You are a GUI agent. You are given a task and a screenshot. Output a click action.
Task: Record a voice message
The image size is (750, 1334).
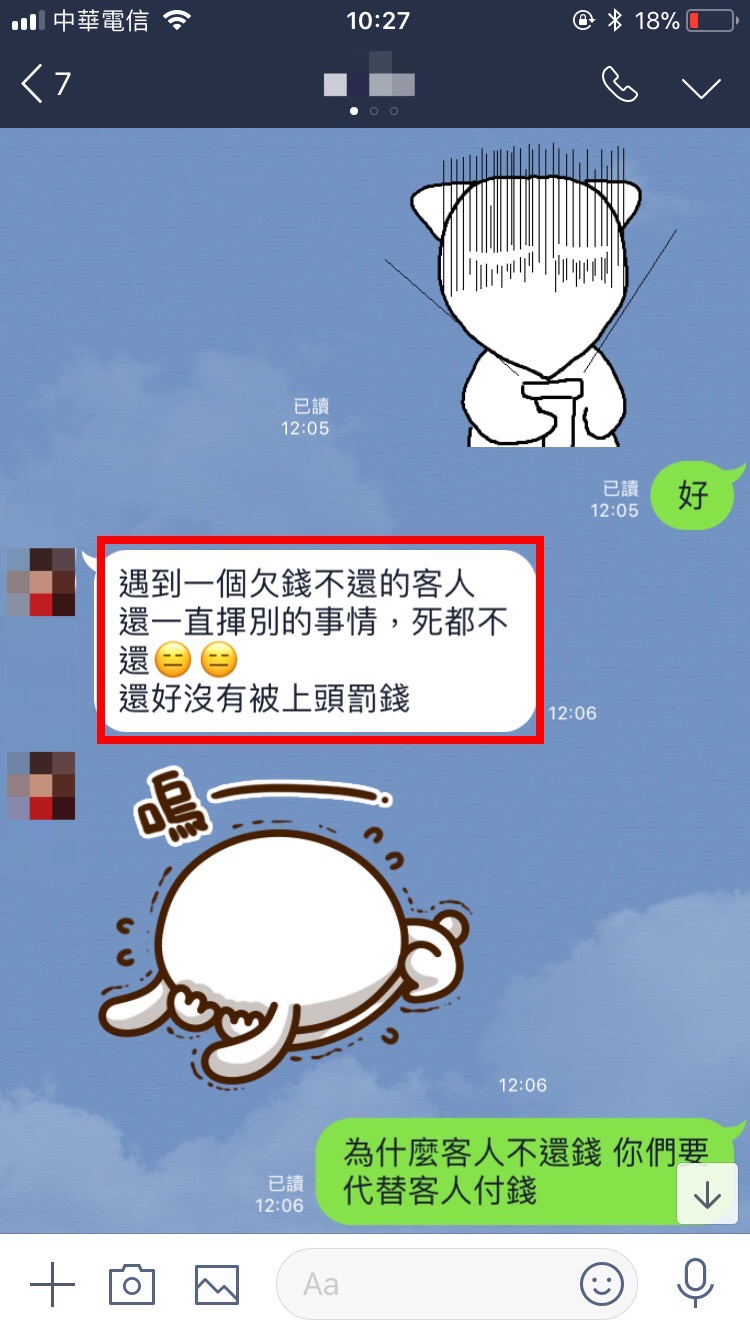click(695, 1283)
